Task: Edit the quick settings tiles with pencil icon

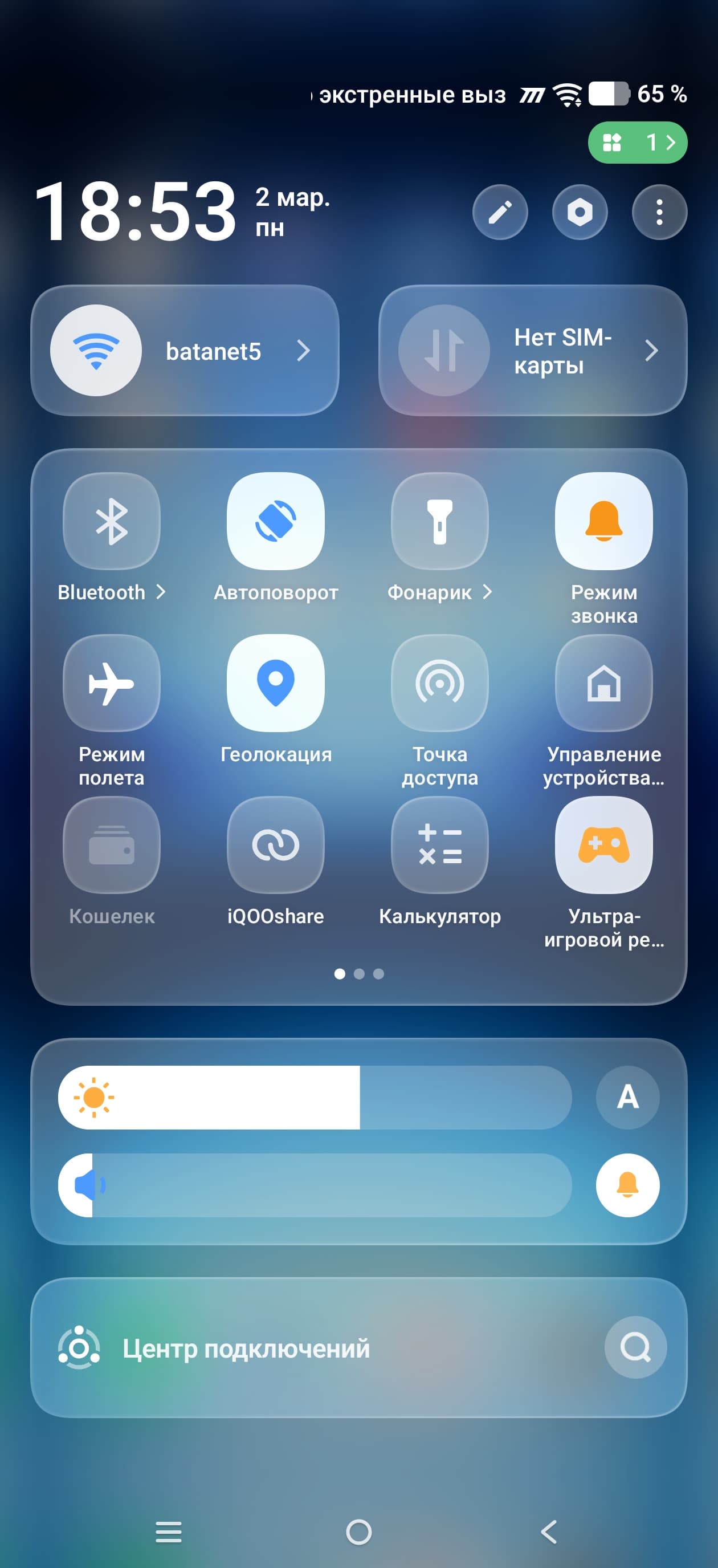Action: coord(500,213)
